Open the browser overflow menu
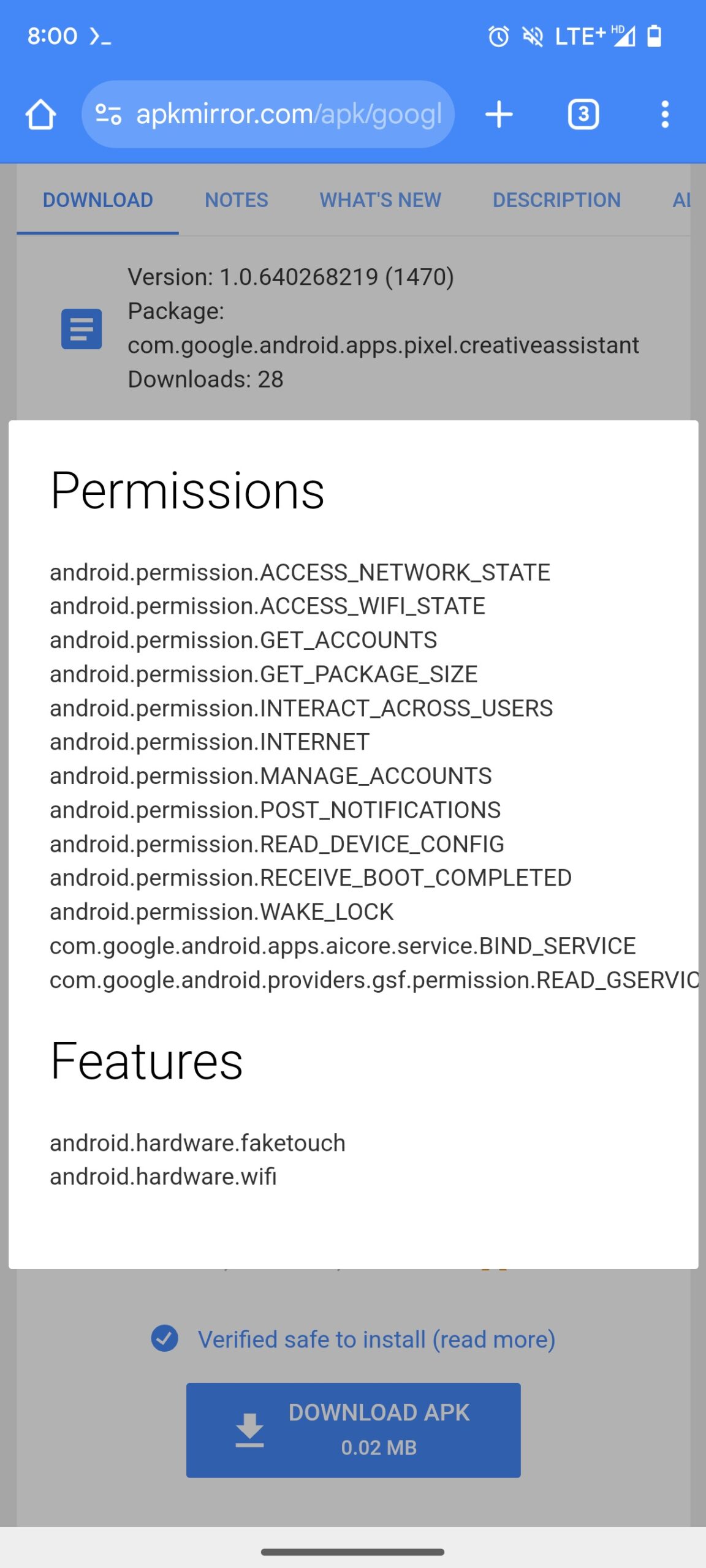Viewport: 706px width, 1568px height. tap(665, 115)
